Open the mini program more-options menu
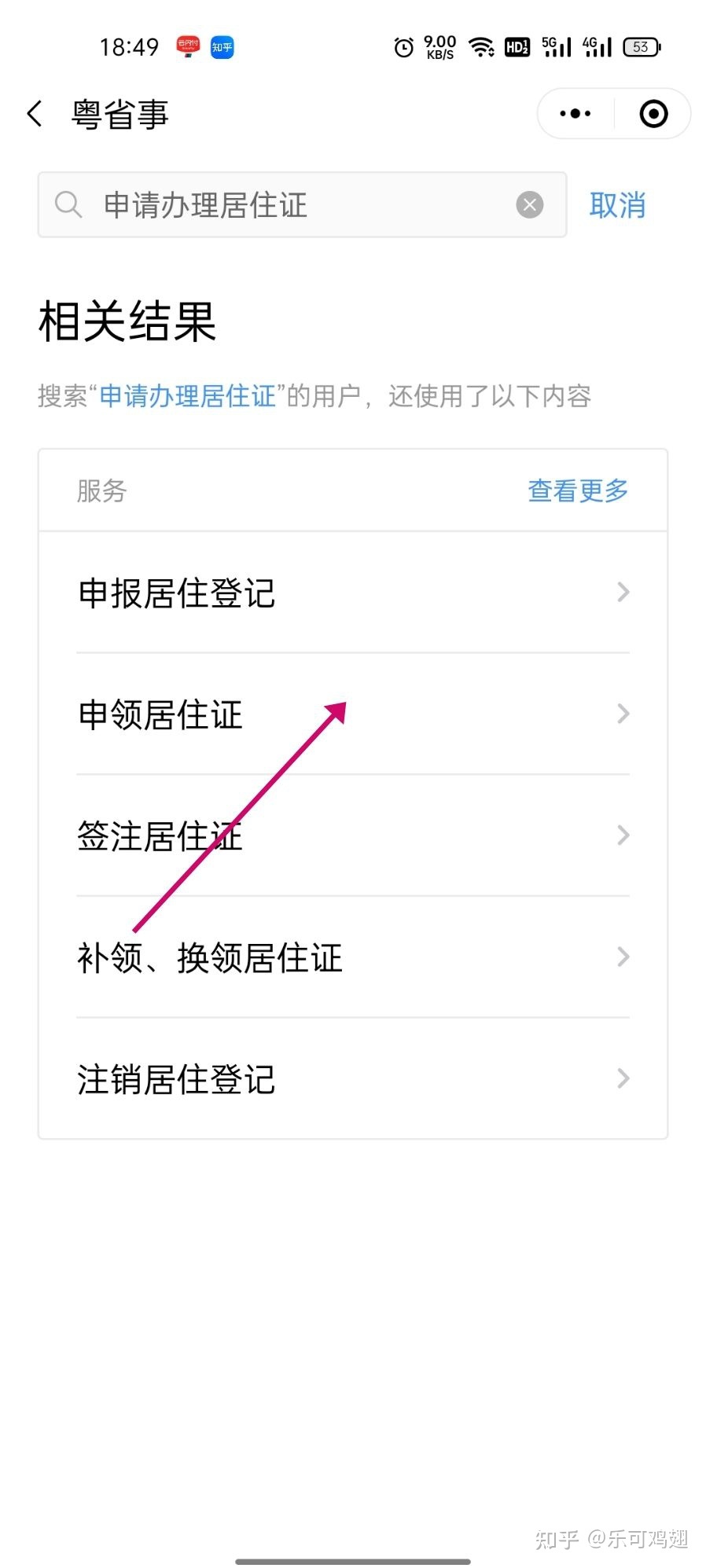Image resolution: width=706 pixels, height=1568 pixels. 575,114
